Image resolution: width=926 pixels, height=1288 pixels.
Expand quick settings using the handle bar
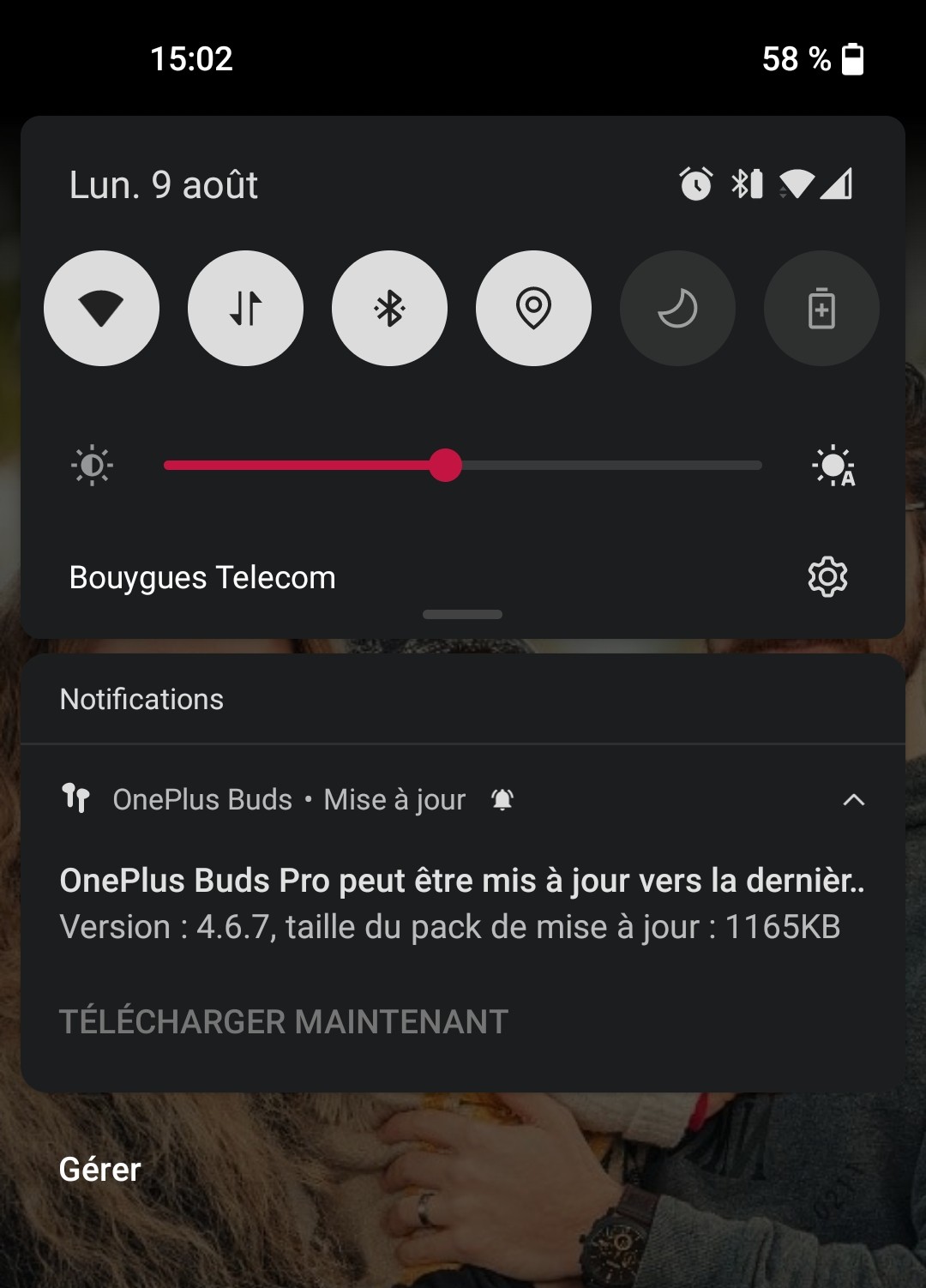click(x=462, y=614)
